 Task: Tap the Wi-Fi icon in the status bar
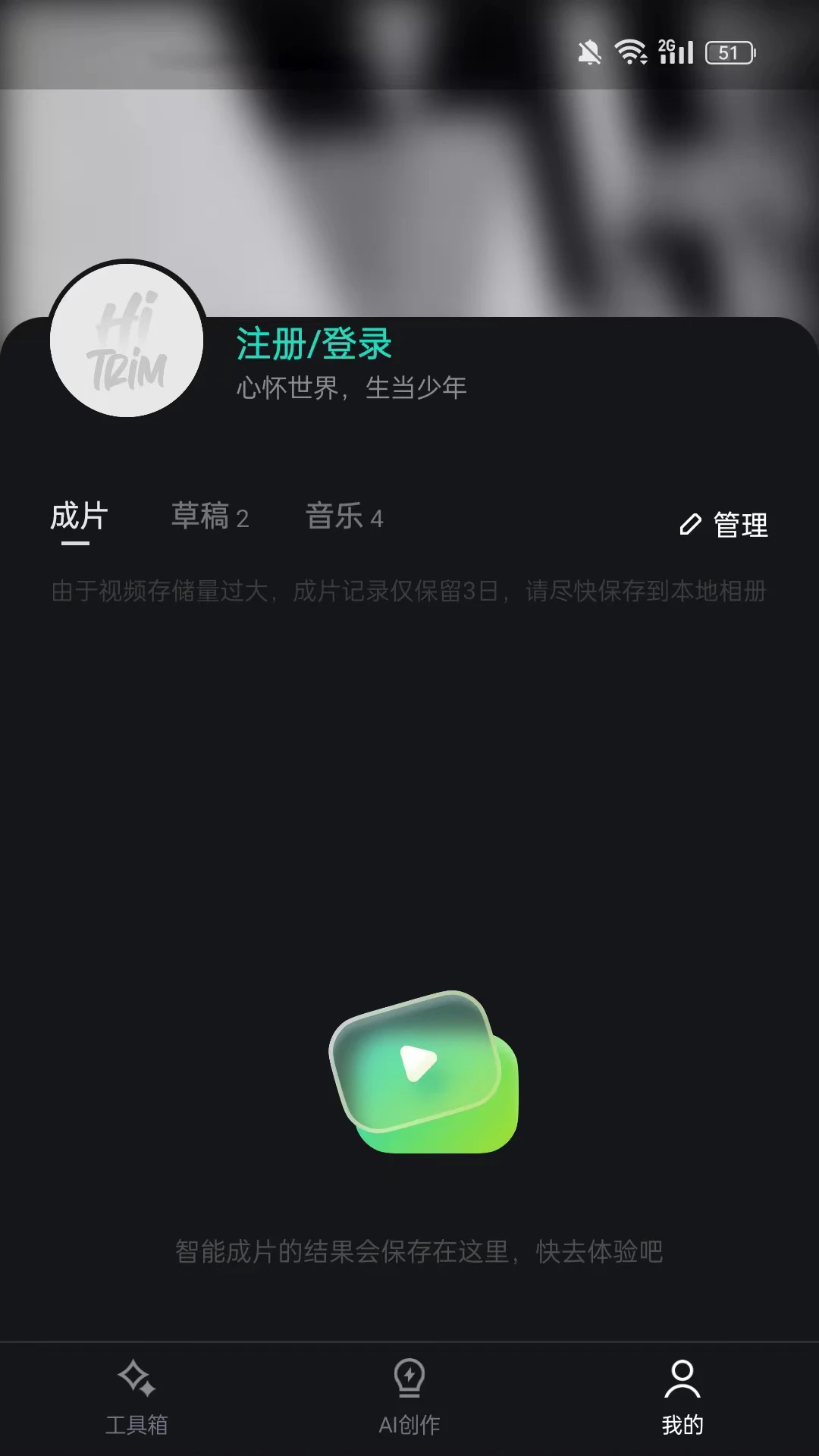coord(630,52)
